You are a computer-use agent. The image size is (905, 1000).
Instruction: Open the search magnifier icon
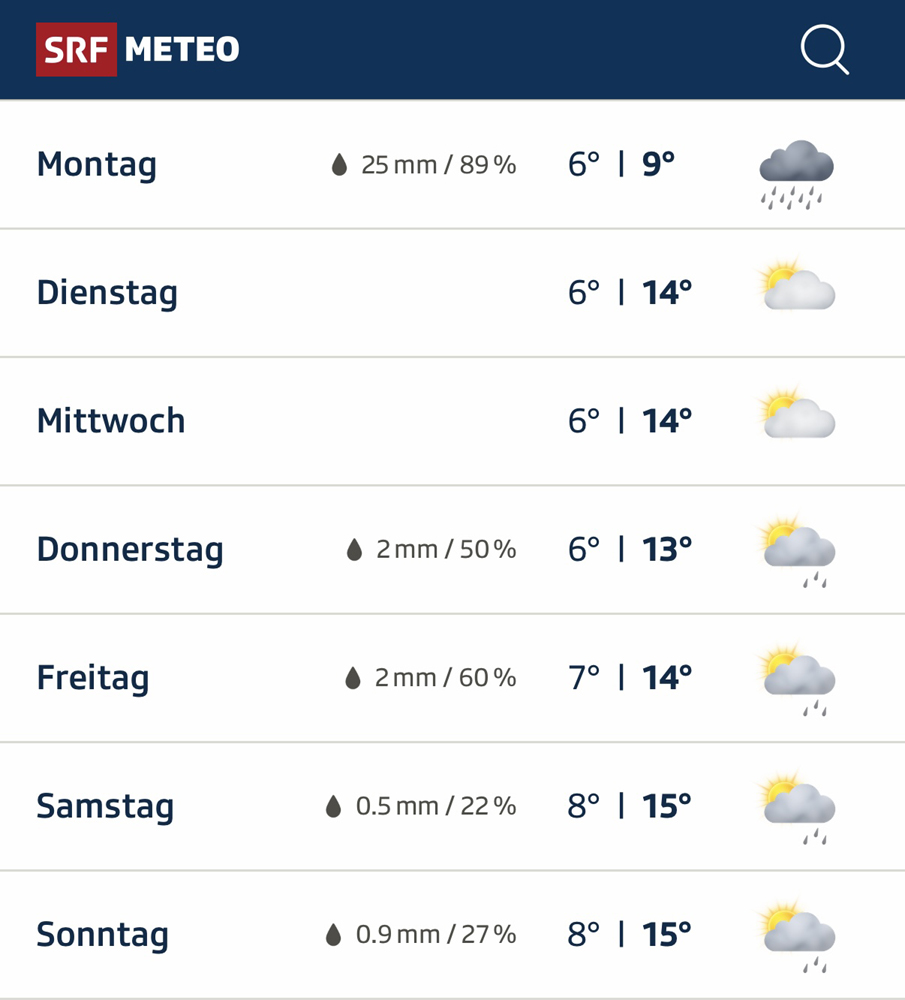tap(824, 49)
